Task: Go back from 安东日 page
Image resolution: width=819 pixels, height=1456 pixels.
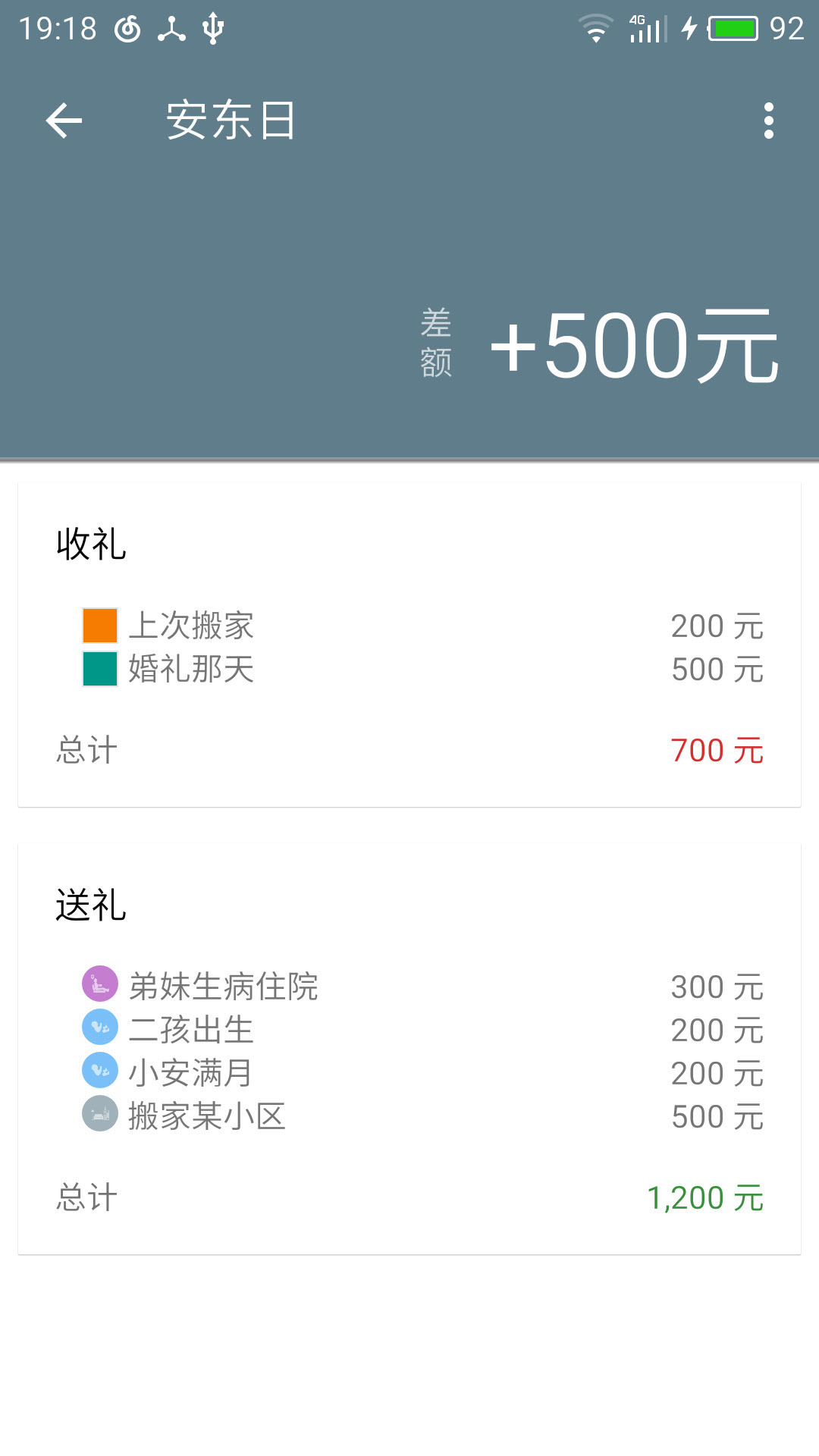Action: [64, 121]
